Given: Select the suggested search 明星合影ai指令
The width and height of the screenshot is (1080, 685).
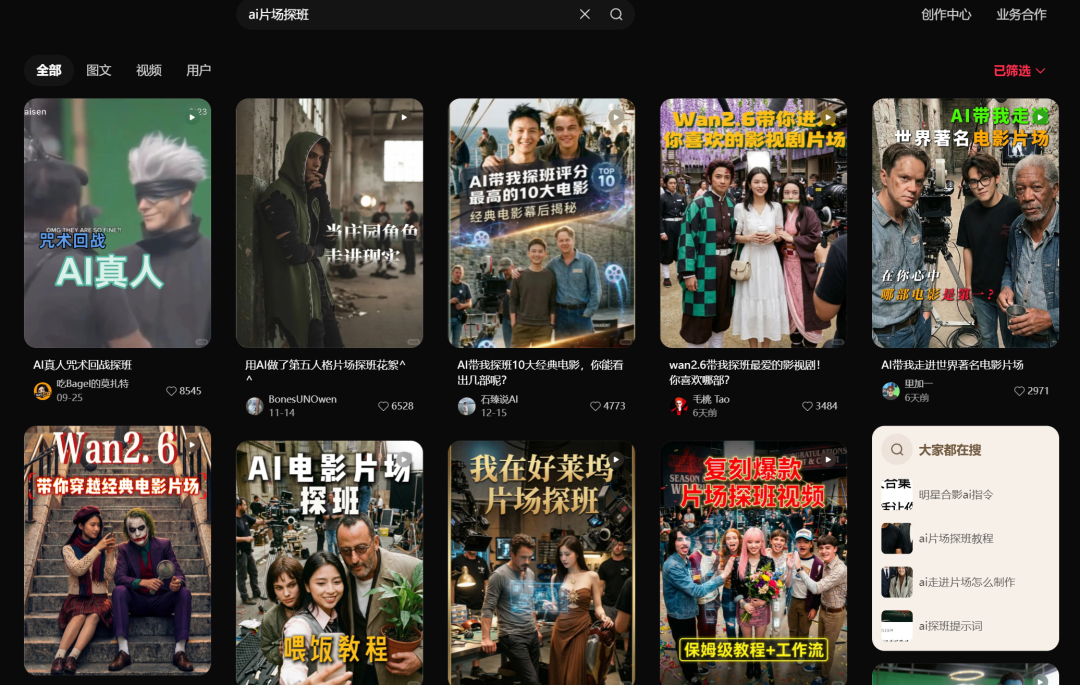Looking at the screenshot, I should pyautogui.click(x=956, y=495).
